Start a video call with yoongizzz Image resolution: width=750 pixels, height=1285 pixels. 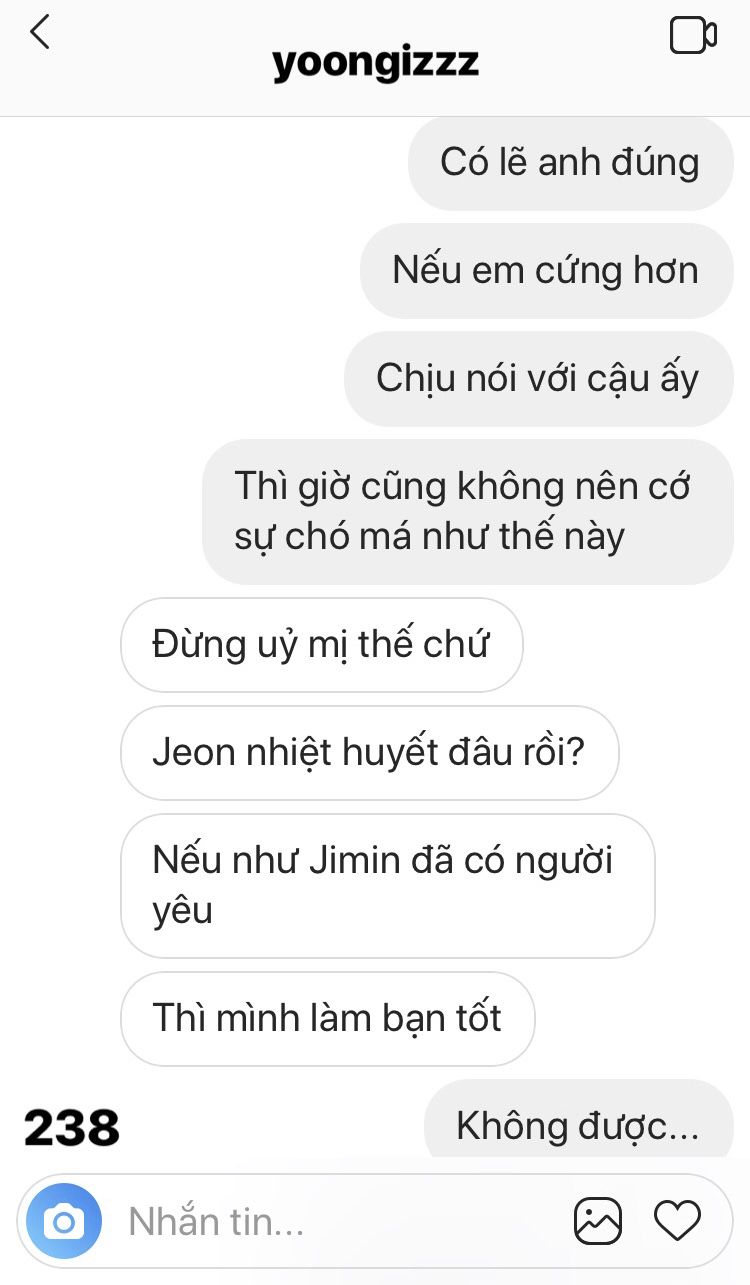pos(692,36)
